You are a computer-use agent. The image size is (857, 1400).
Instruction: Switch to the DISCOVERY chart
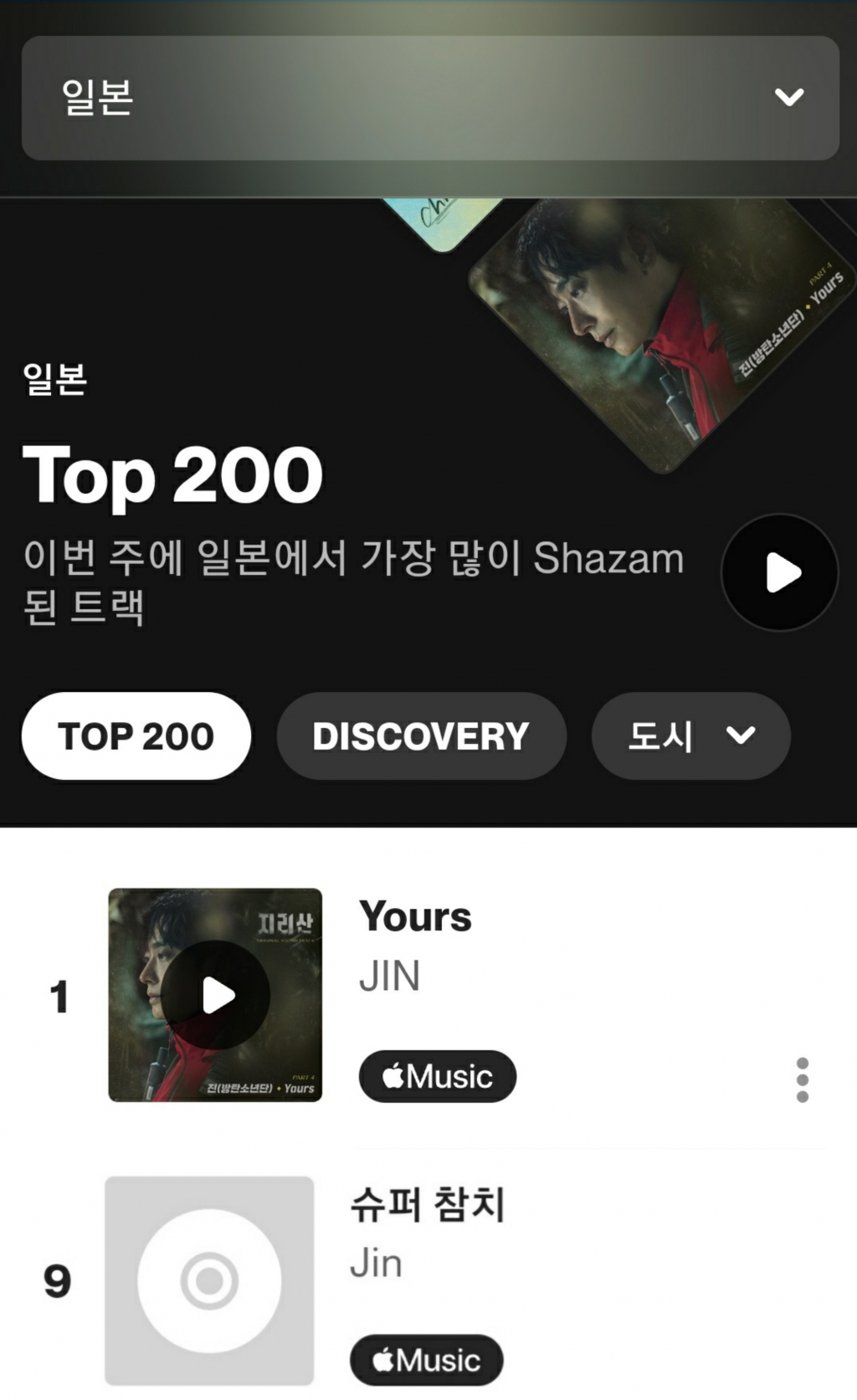(421, 736)
